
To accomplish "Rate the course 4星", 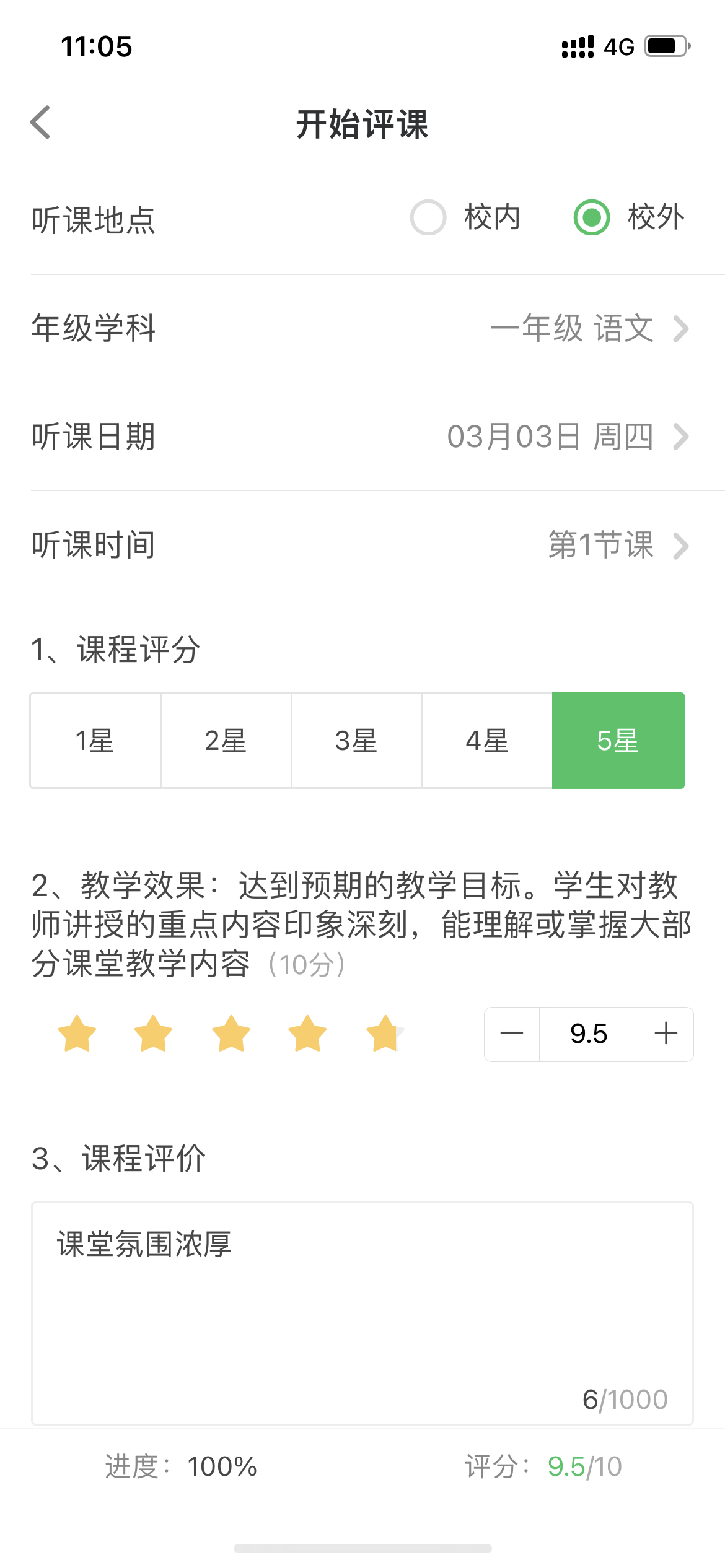I will [487, 741].
